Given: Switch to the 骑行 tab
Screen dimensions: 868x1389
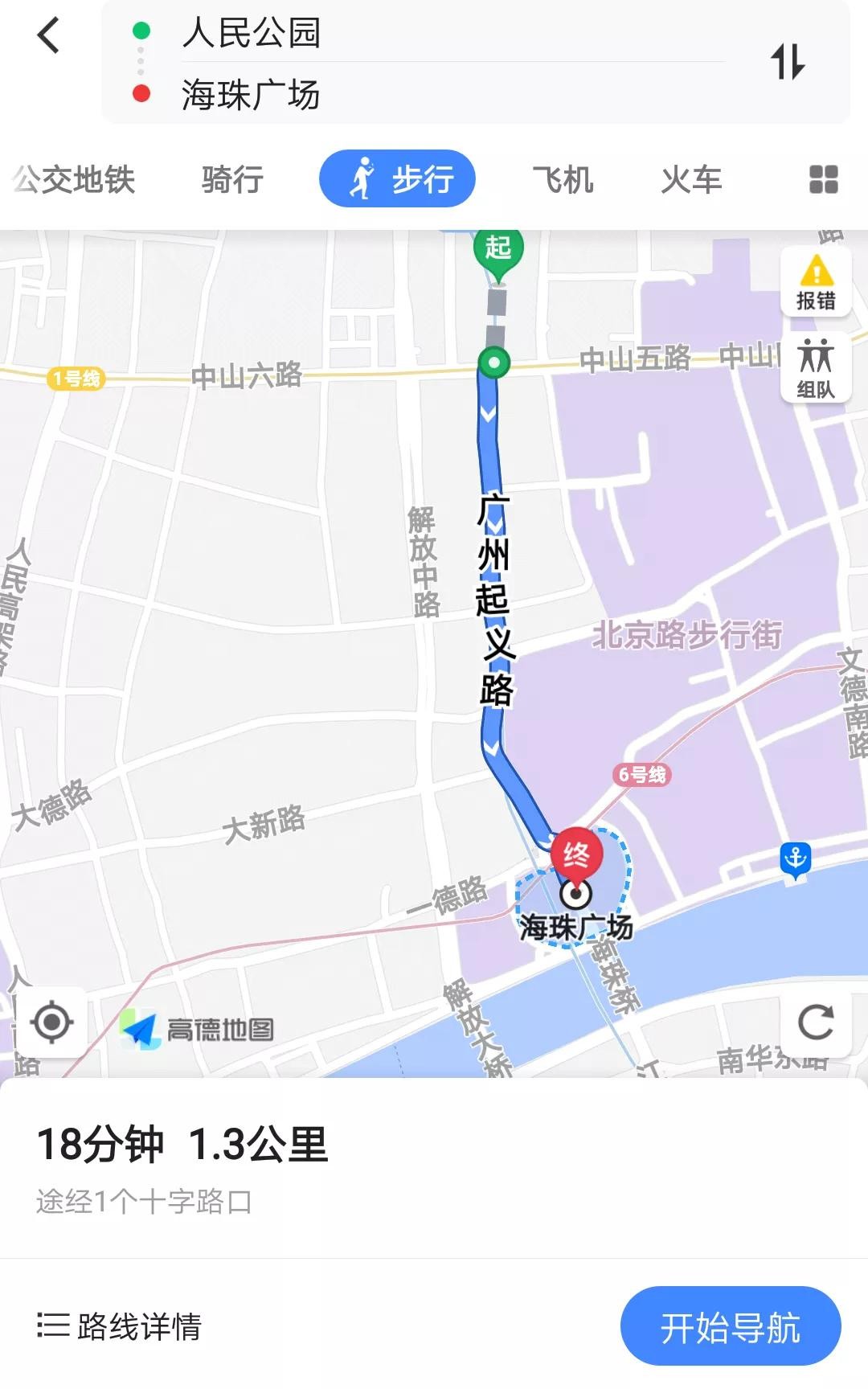Looking at the screenshot, I should [232, 179].
